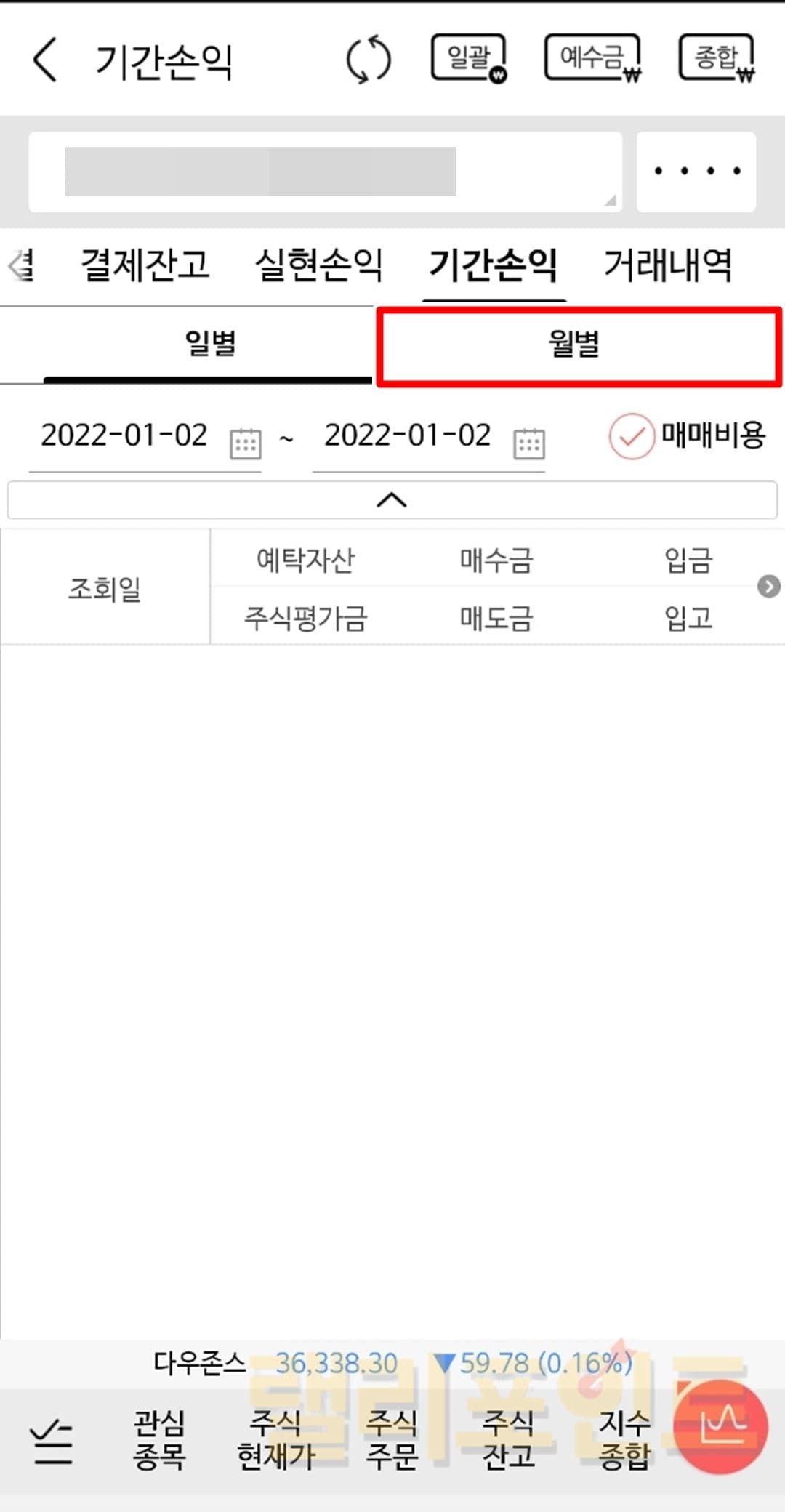The height and width of the screenshot is (1512, 785).
Task: Switch to the 실현손익 tab
Action: click(318, 265)
